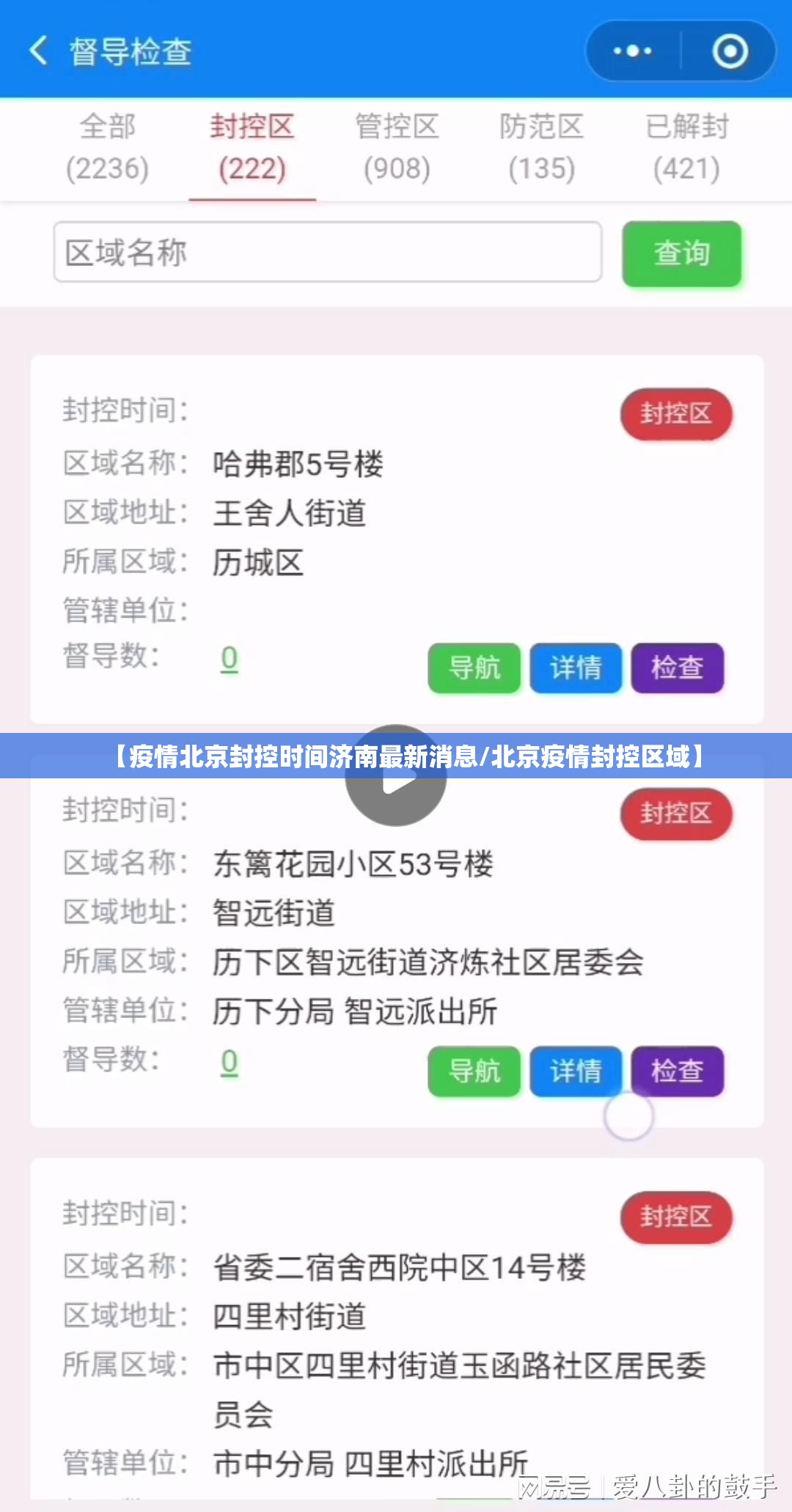View 详情 for 哈弗郡5号楼
Screen dimensions: 792x1512
pyautogui.click(x=576, y=668)
